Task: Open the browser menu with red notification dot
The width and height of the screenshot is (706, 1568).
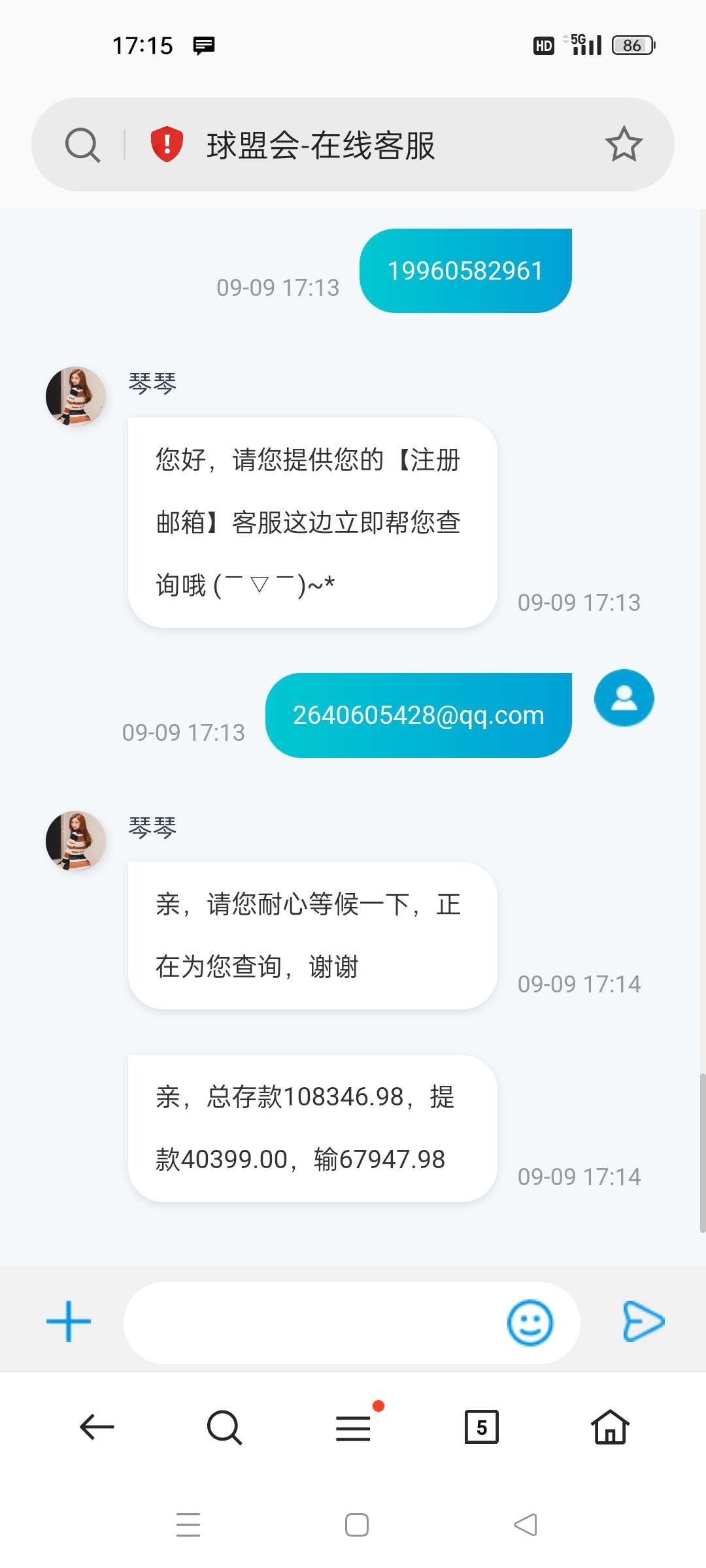Action: pos(353,1427)
